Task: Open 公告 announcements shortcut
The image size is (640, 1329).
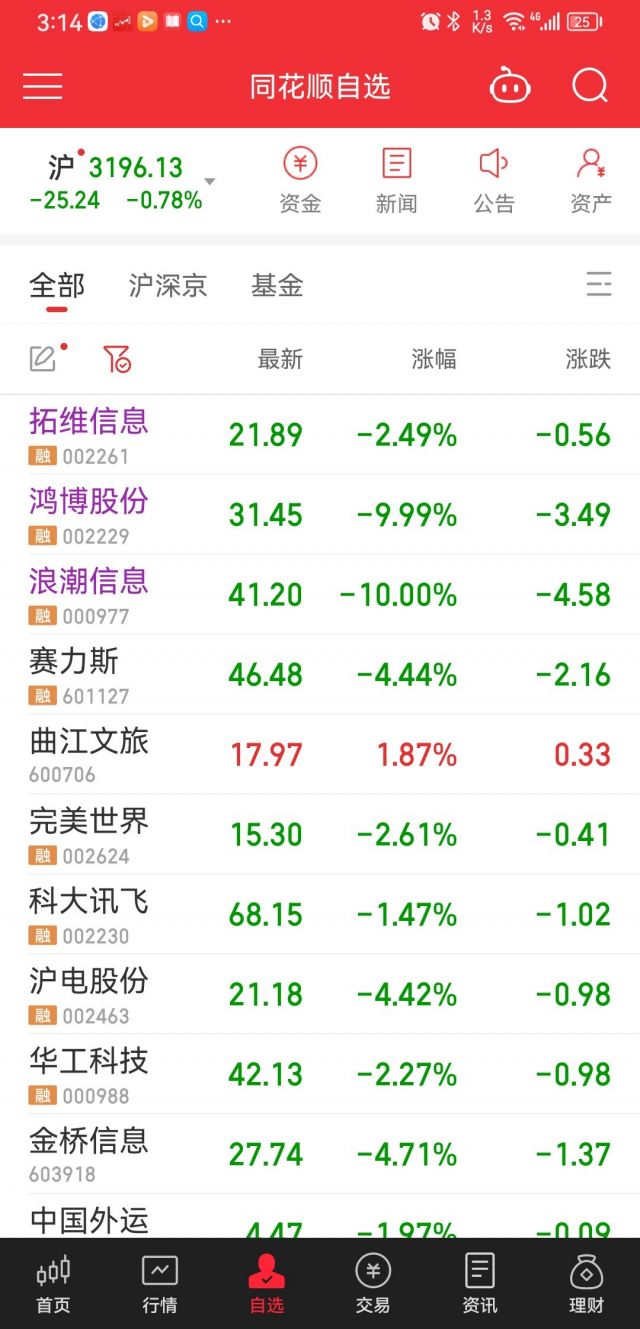Action: pyautogui.click(x=494, y=180)
